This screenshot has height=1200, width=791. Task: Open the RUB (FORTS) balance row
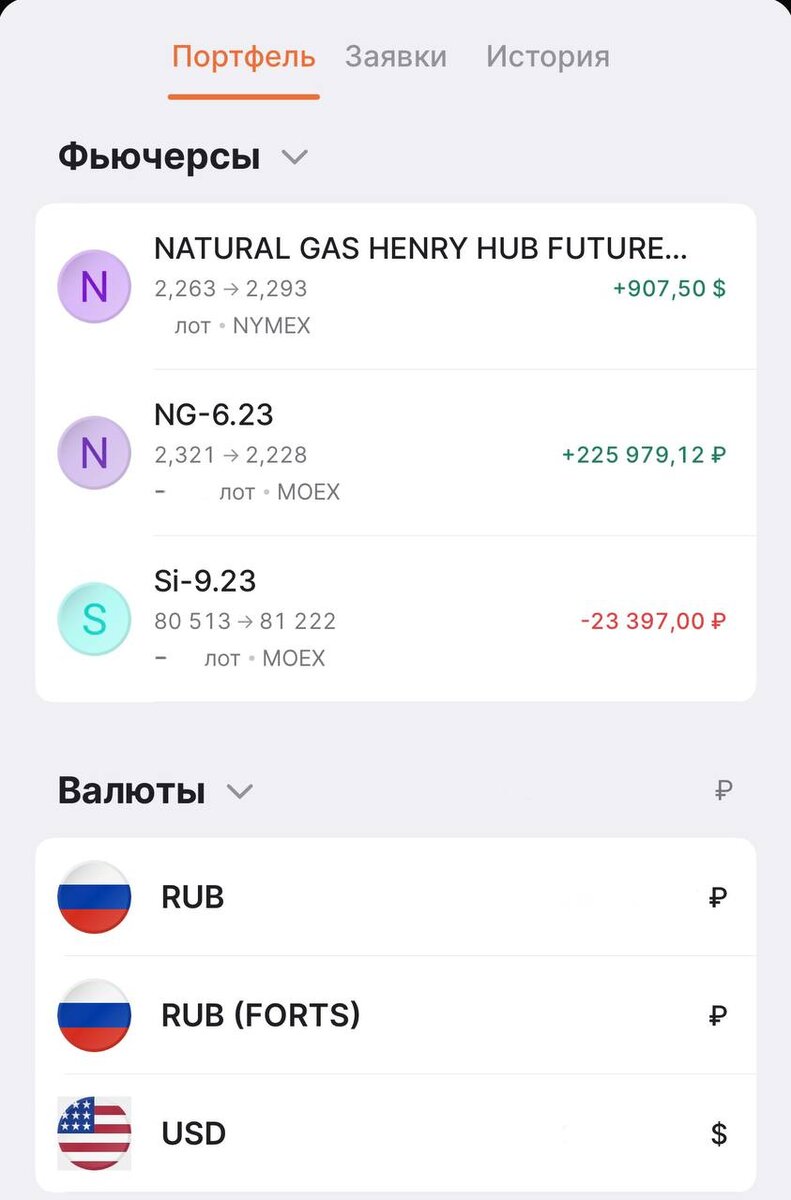click(x=395, y=1016)
